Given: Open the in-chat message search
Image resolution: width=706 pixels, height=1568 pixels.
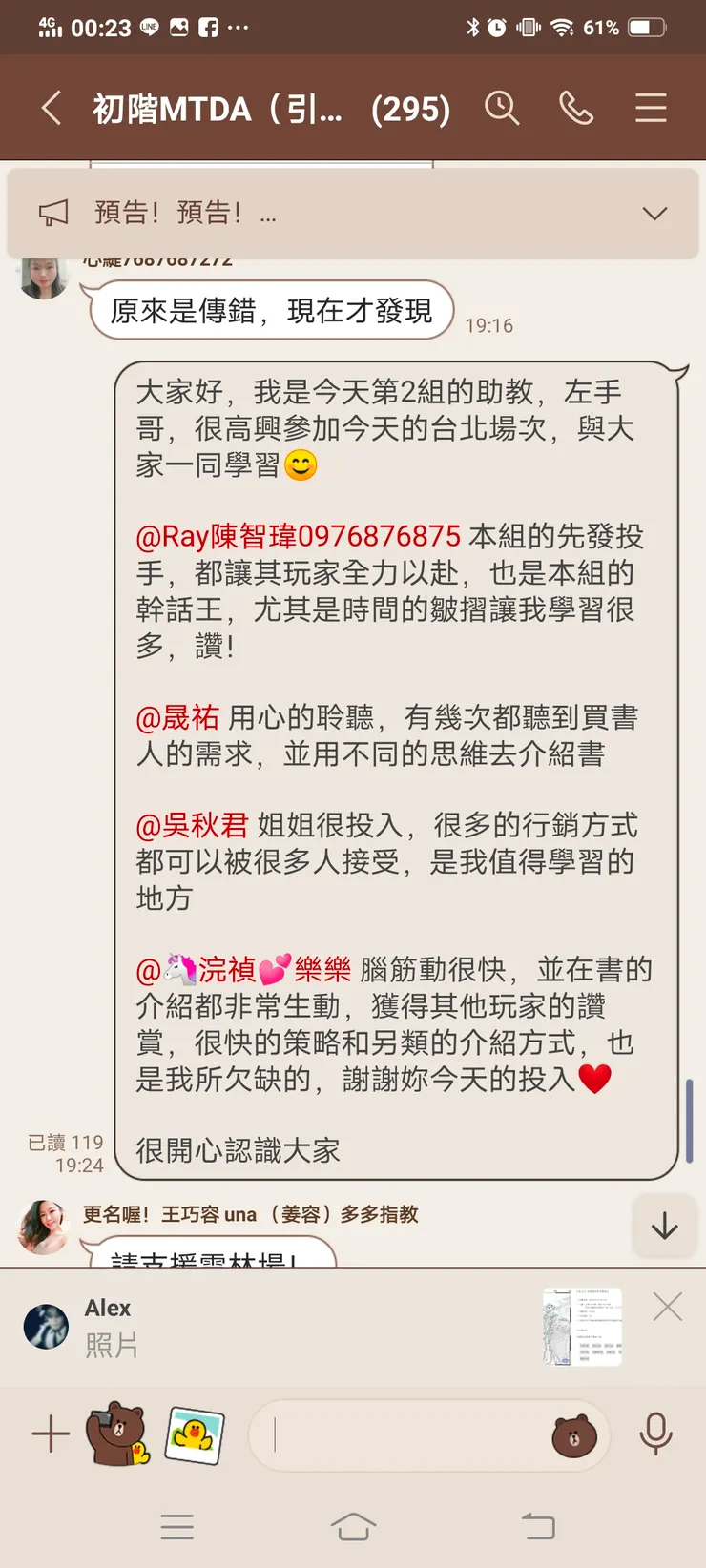Looking at the screenshot, I should click(x=503, y=109).
